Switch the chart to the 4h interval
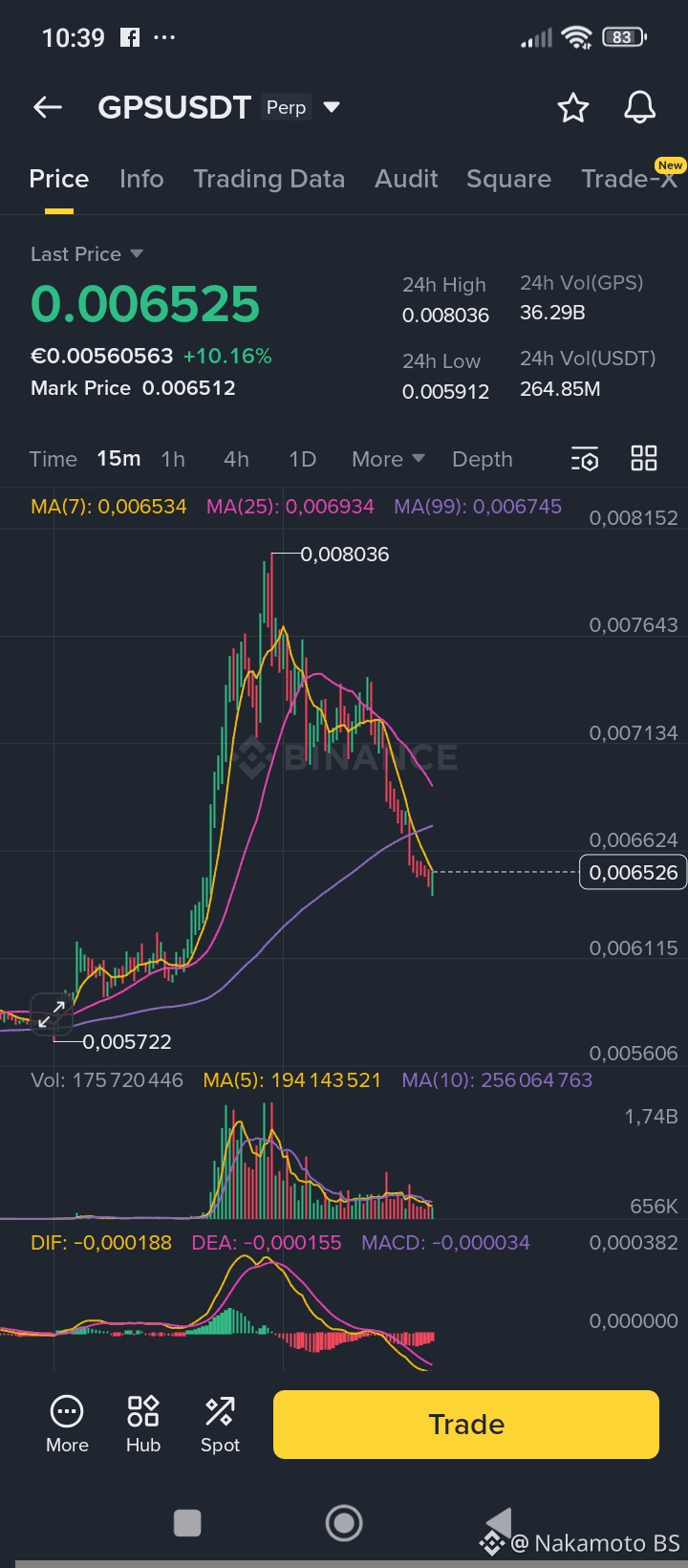 coord(236,459)
